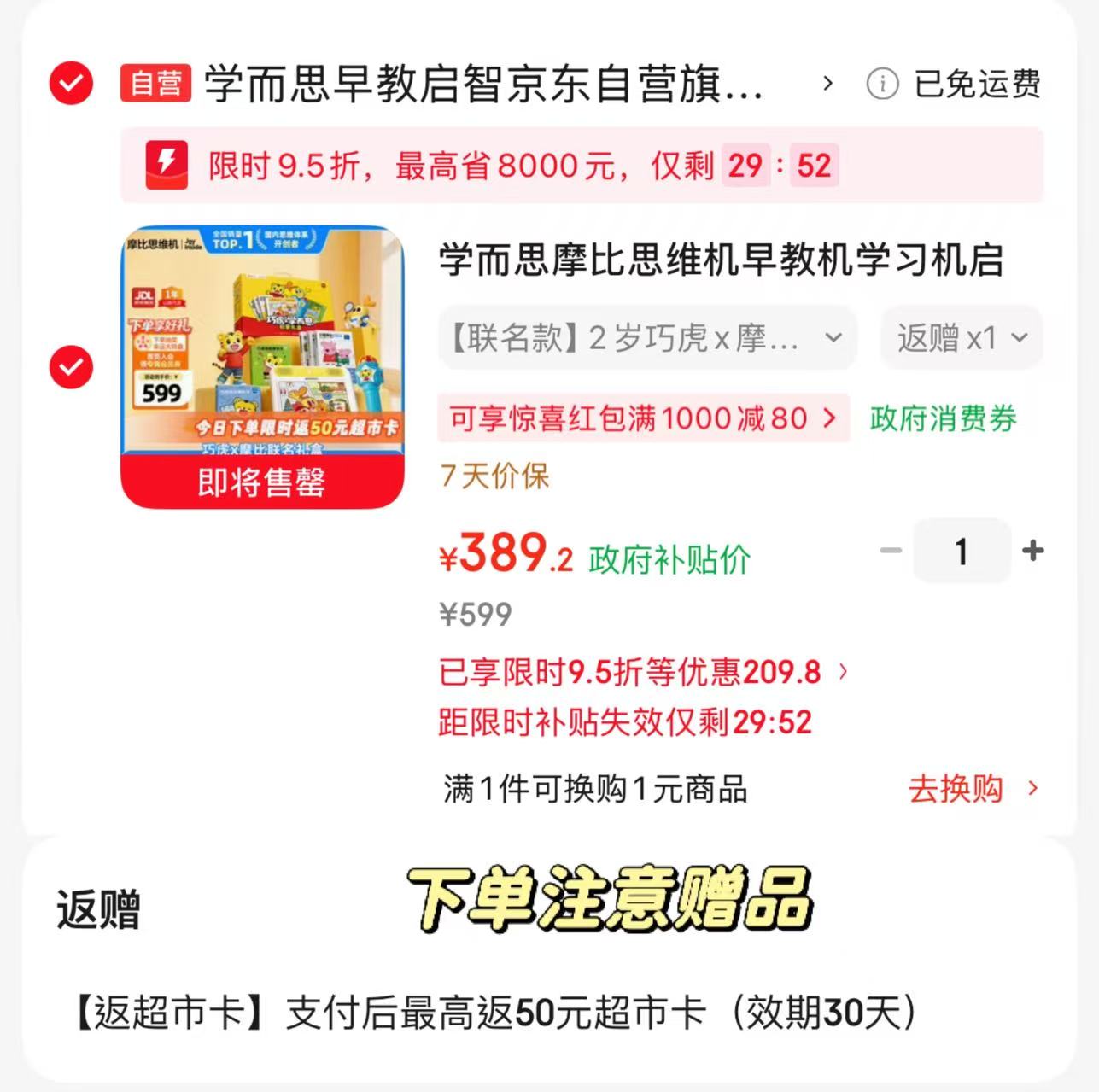The width and height of the screenshot is (1099, 1092).
Task: Expand the 返赠 x1 dropdown
Action: [x=962, y=338]
